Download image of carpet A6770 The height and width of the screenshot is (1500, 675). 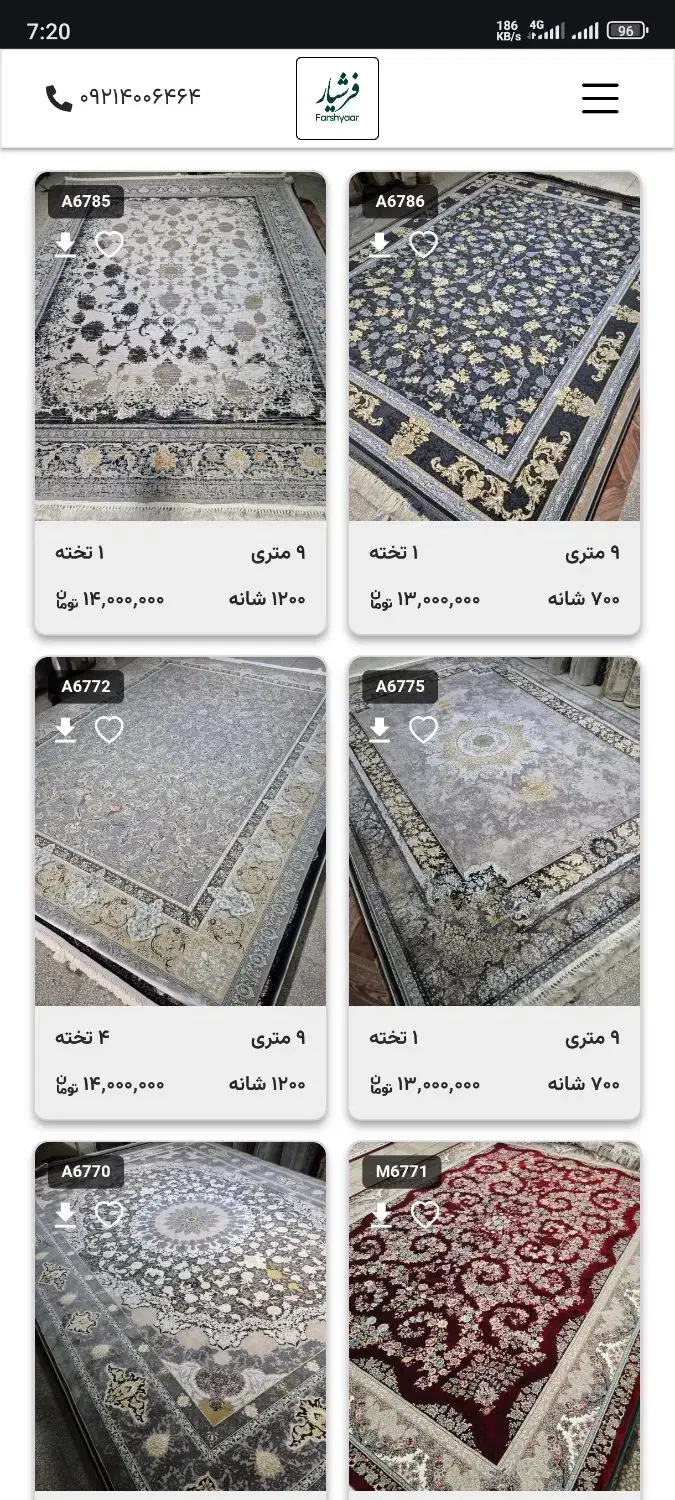[65, 1214]
